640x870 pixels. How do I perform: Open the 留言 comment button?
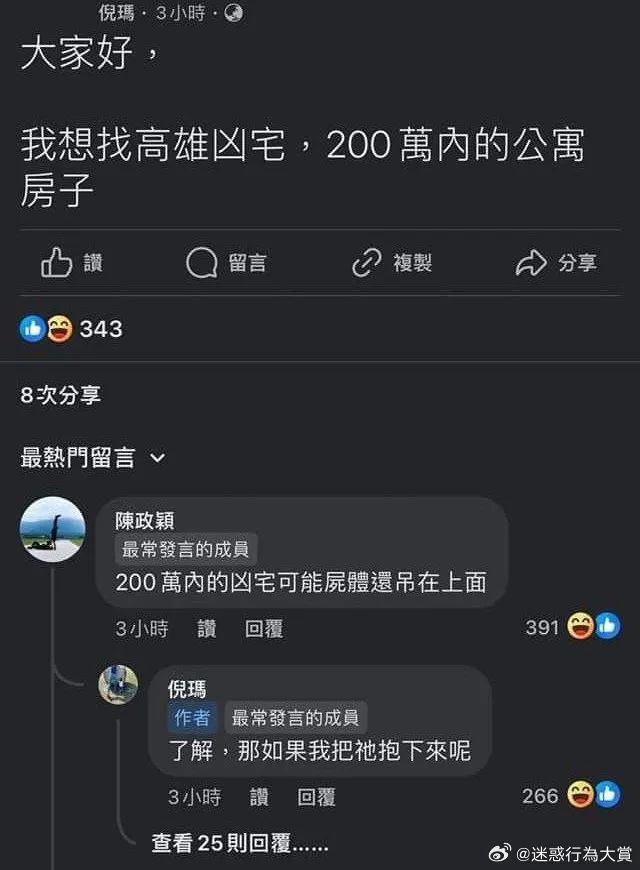(x=227, y=263)
